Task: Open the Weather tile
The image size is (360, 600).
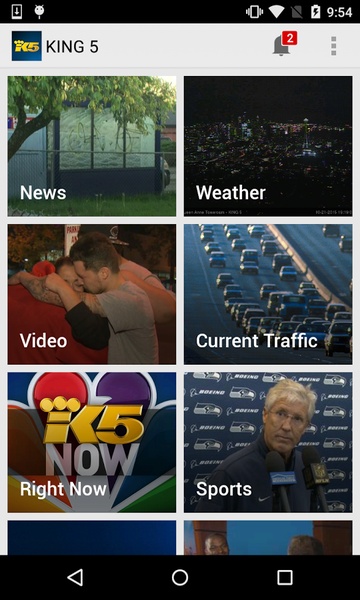Action: pyautogui.click(x=268, y=146)
